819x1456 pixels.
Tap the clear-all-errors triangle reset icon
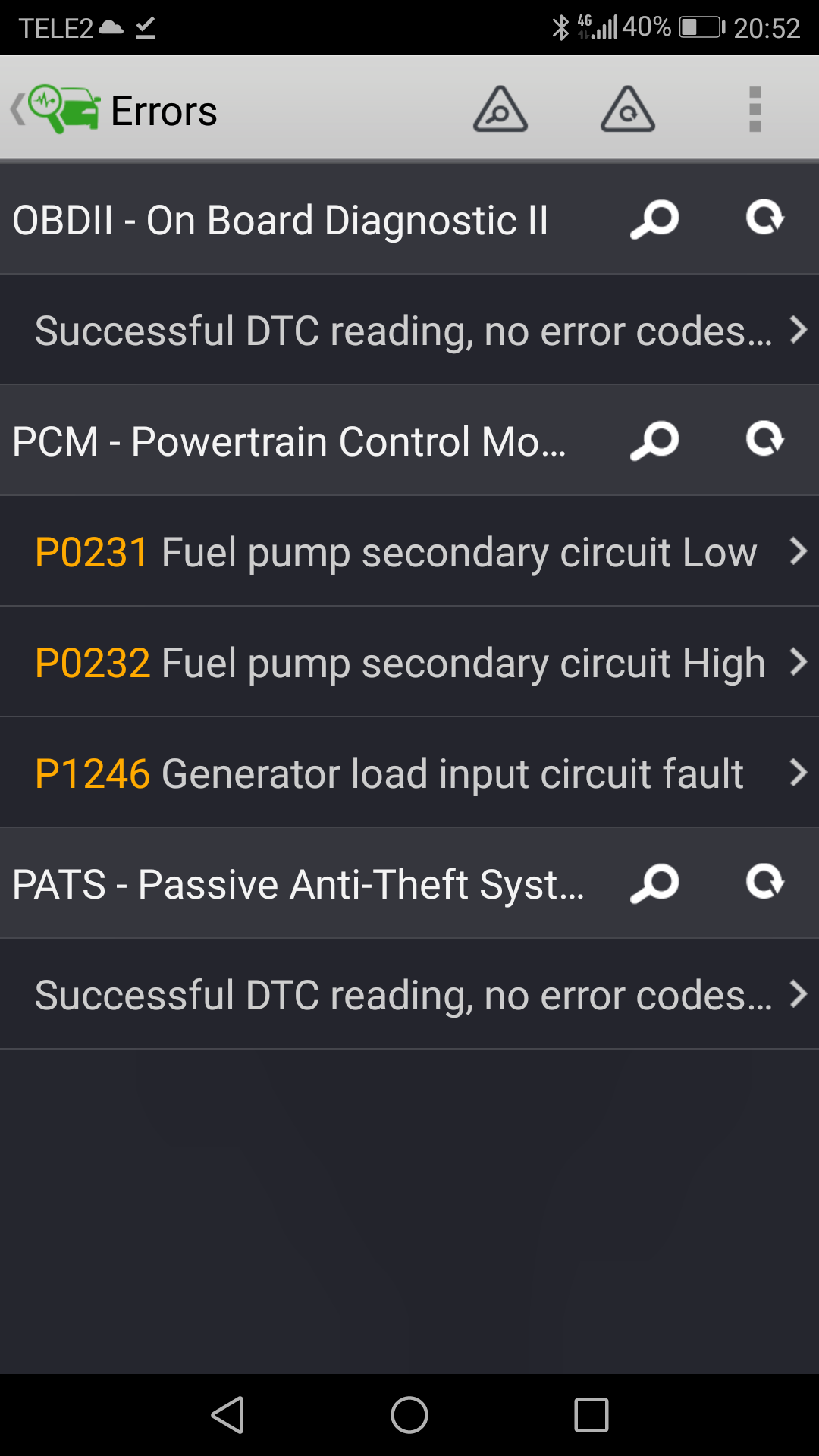(x=628, y=109)
